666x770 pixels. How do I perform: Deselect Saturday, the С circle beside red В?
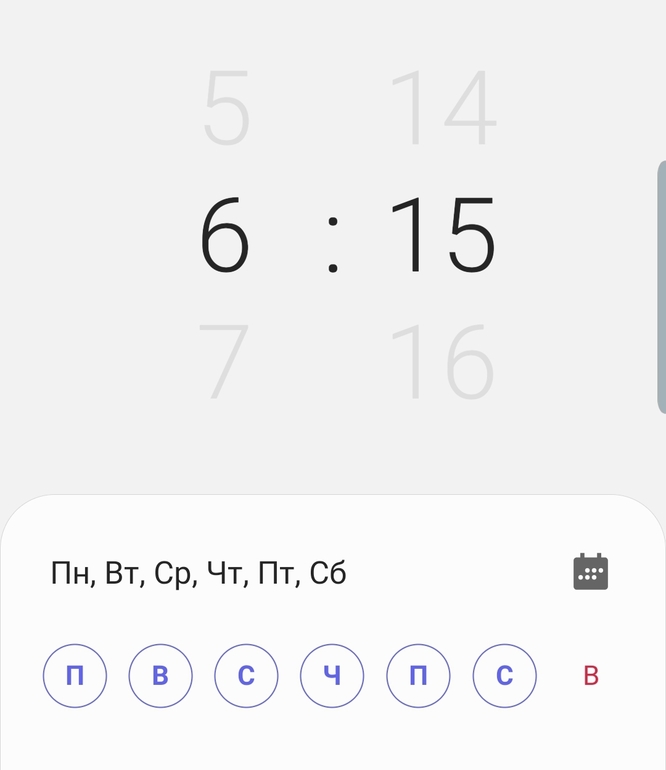pos(504,676)
